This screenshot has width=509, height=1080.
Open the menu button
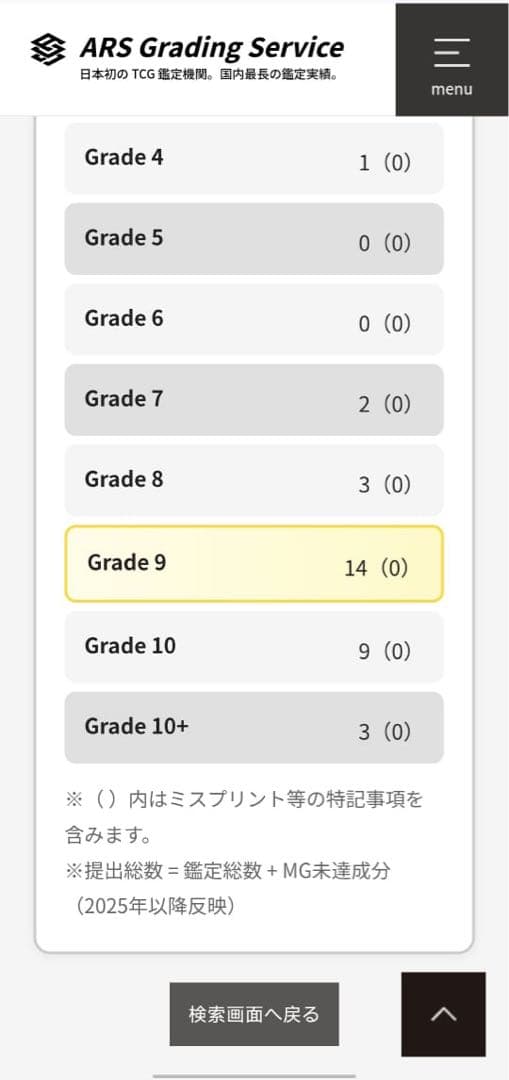(x=452, y=60)
